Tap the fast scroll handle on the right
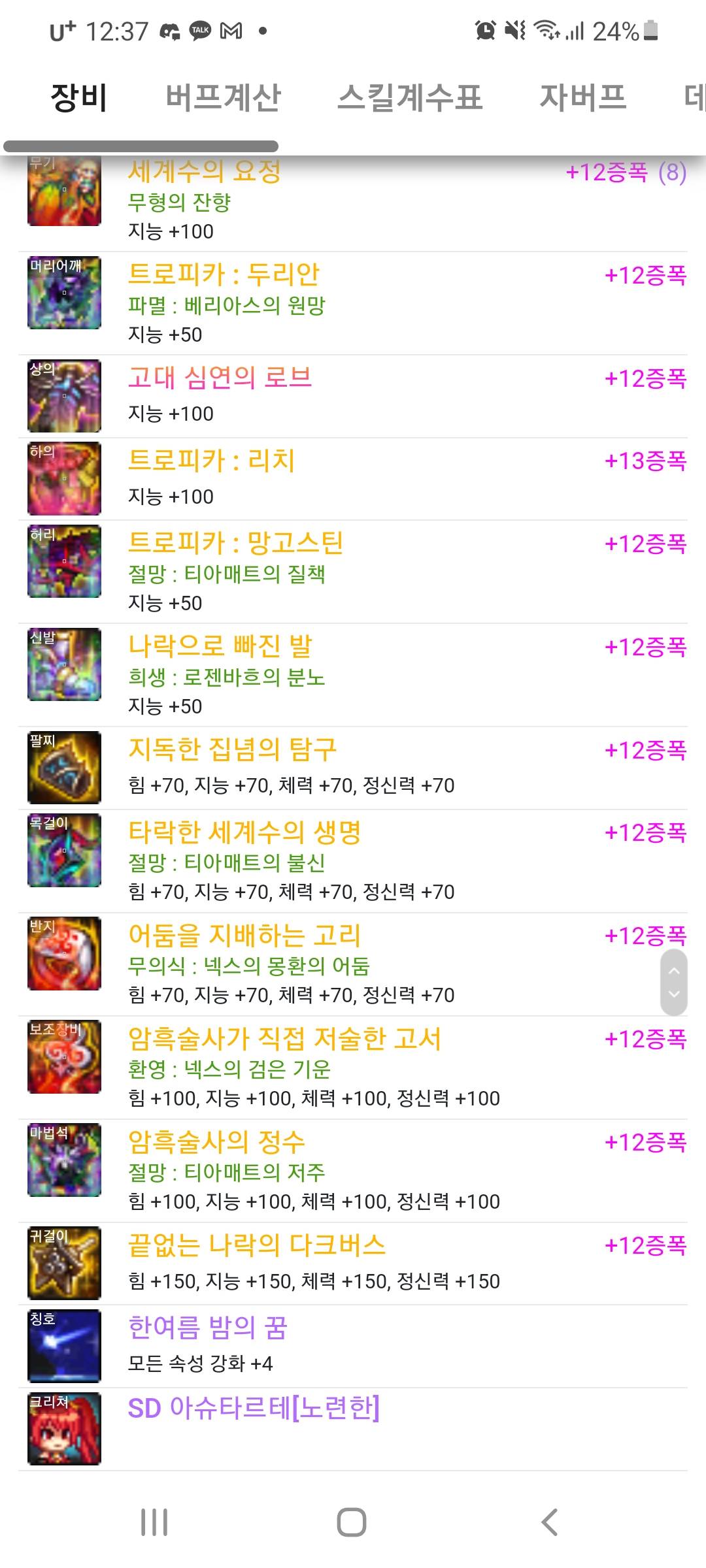 coord(674,983)
